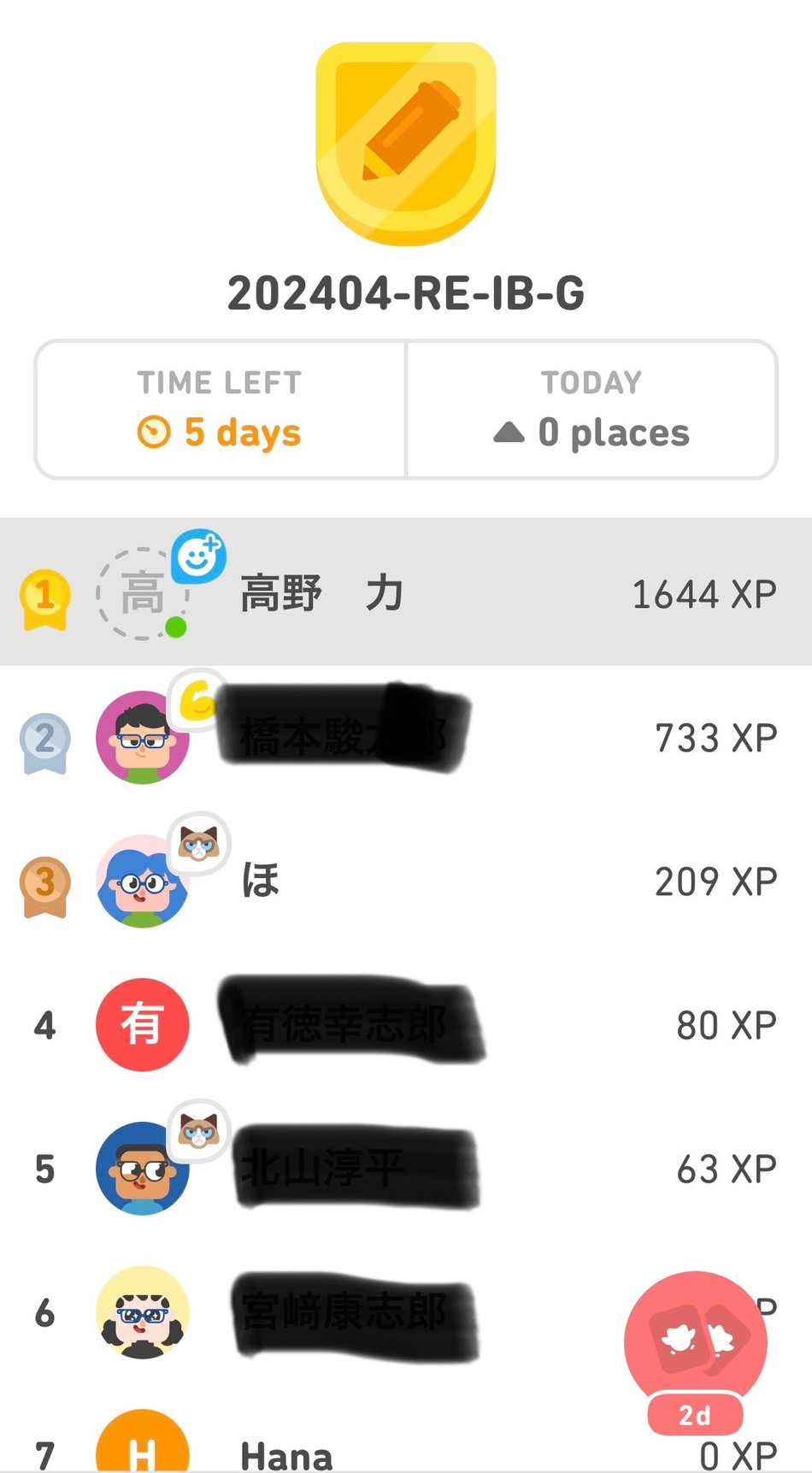Open the top-ranked profile with 1644 XP
812x1473 pixels.
point(406,593)
